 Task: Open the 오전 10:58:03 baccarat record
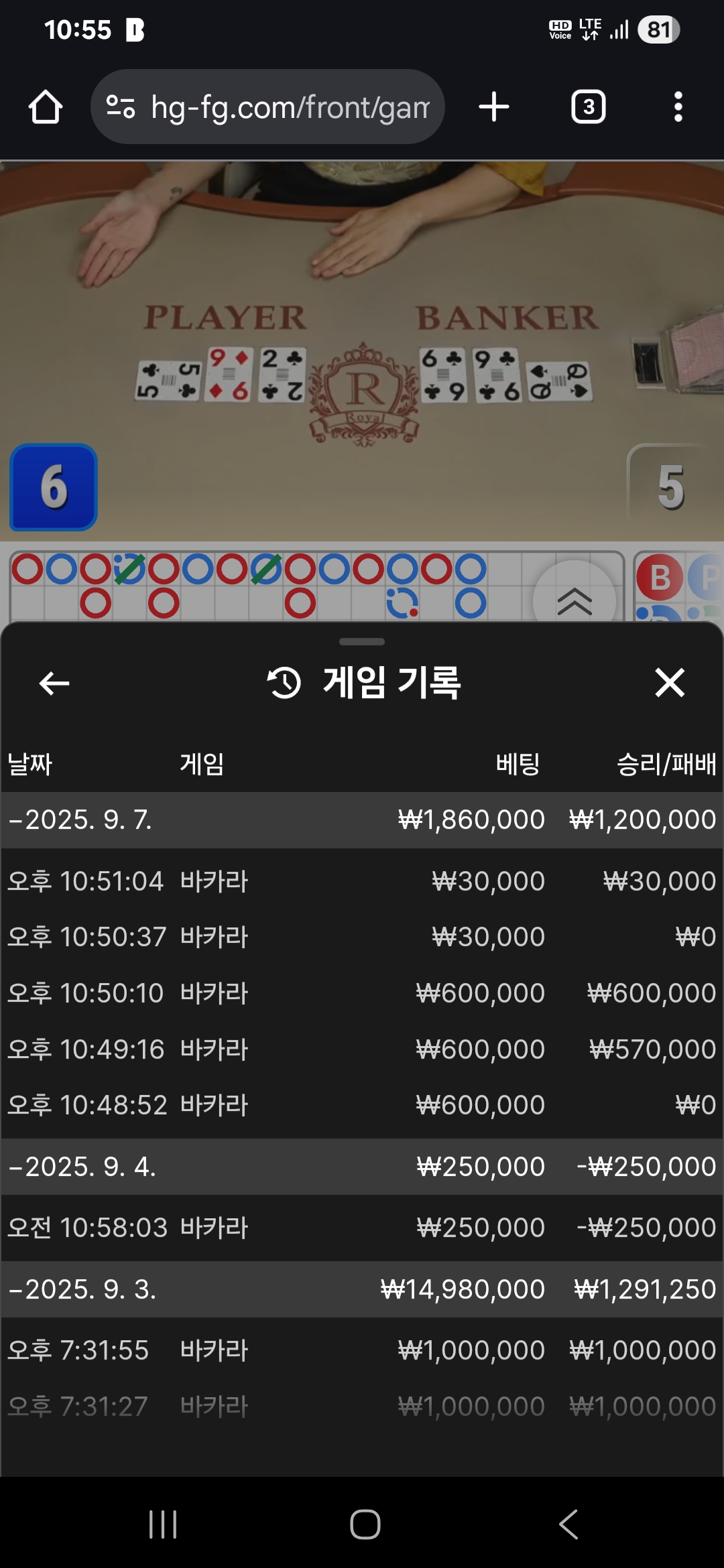pyautogui.click(x=362, y=1228)
